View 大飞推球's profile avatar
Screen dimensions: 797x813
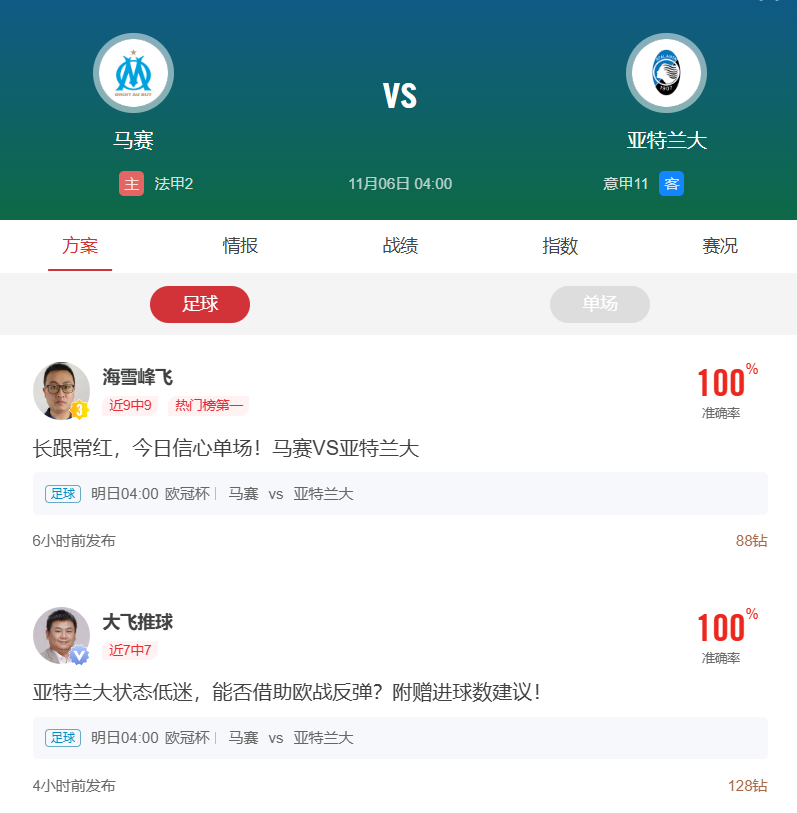point(61,635)
